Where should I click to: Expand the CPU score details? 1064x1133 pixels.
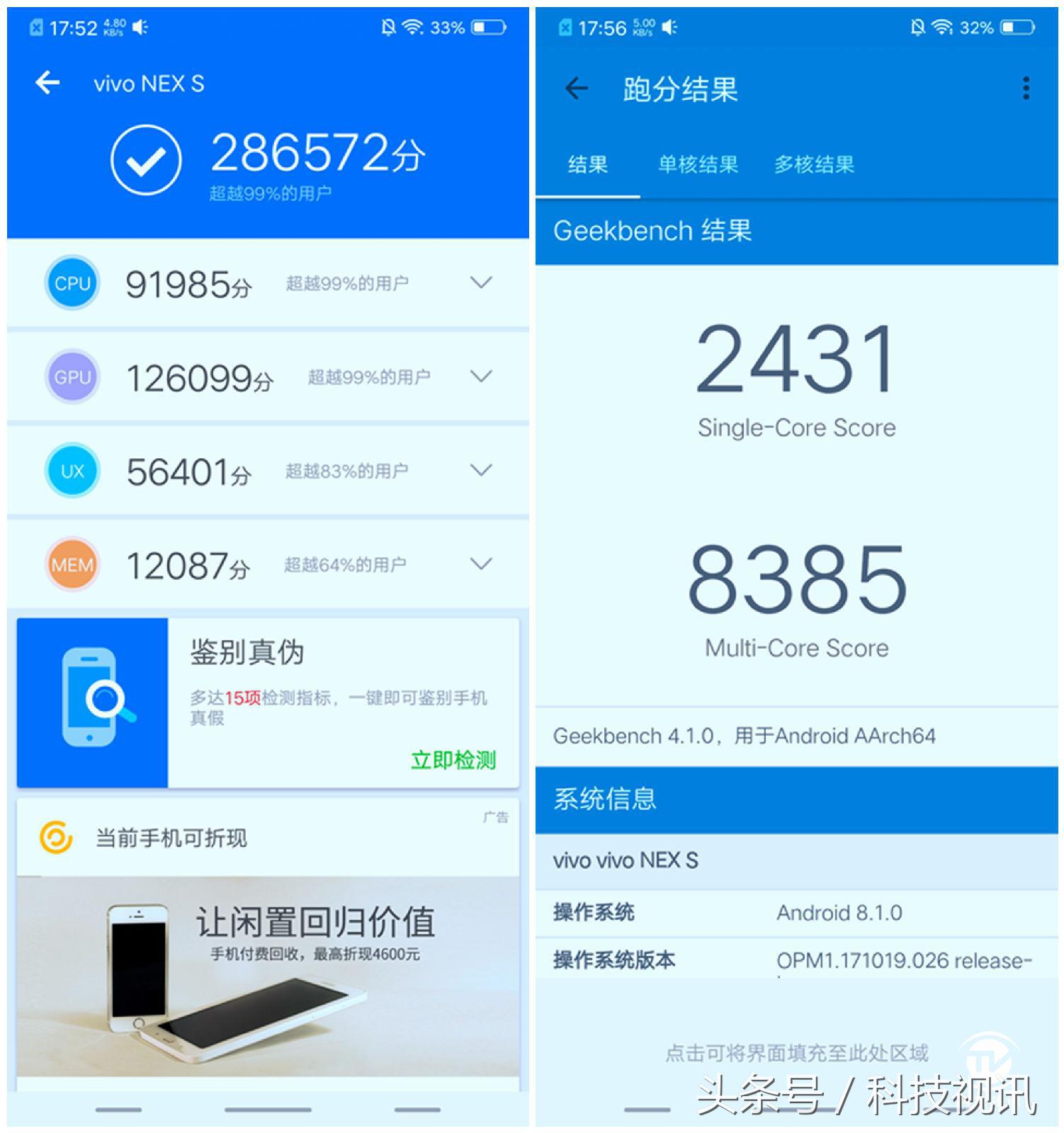482,283
